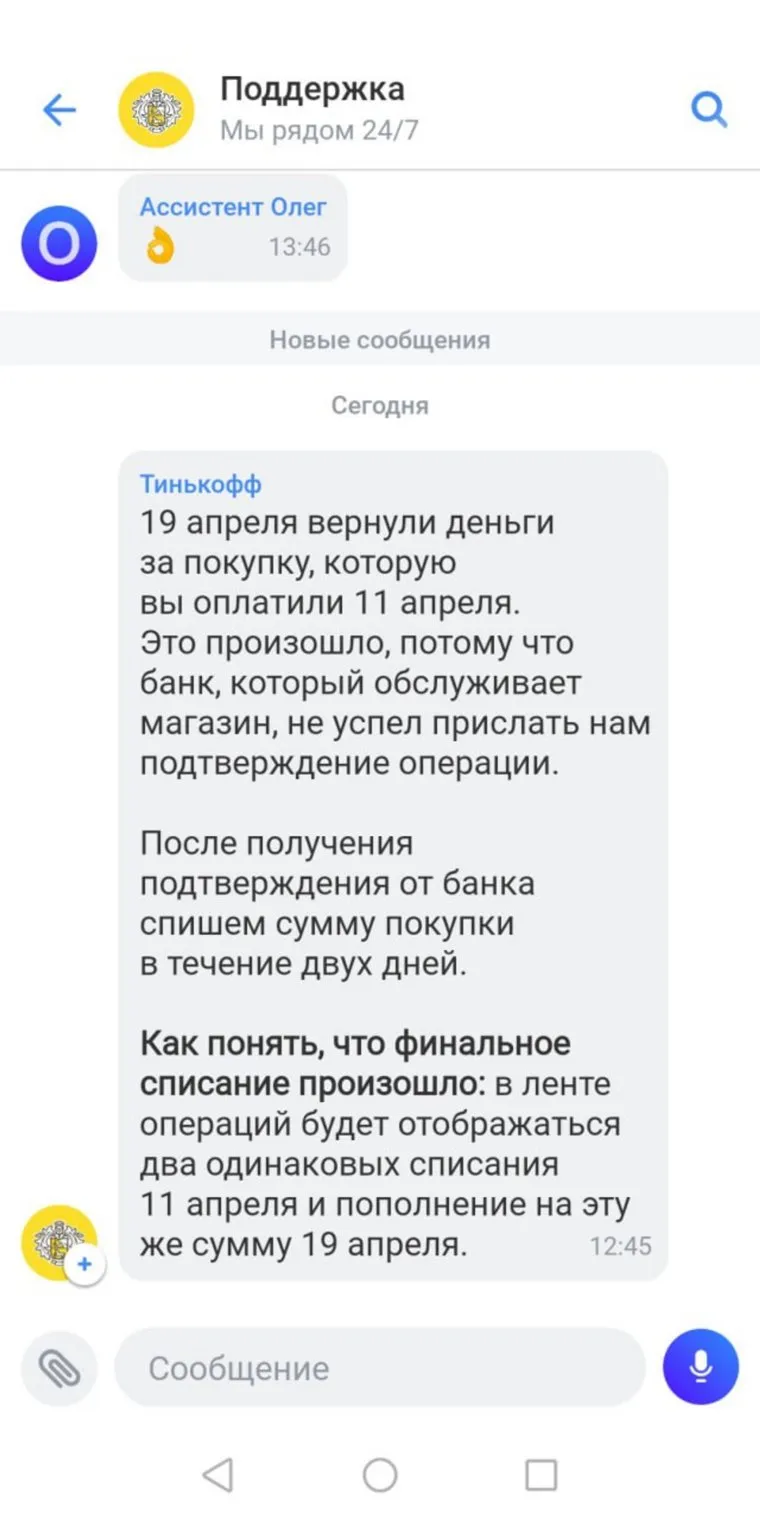Attach a file with the paperclip
The image size is (760, 1520).
[x=59, y=1367]
